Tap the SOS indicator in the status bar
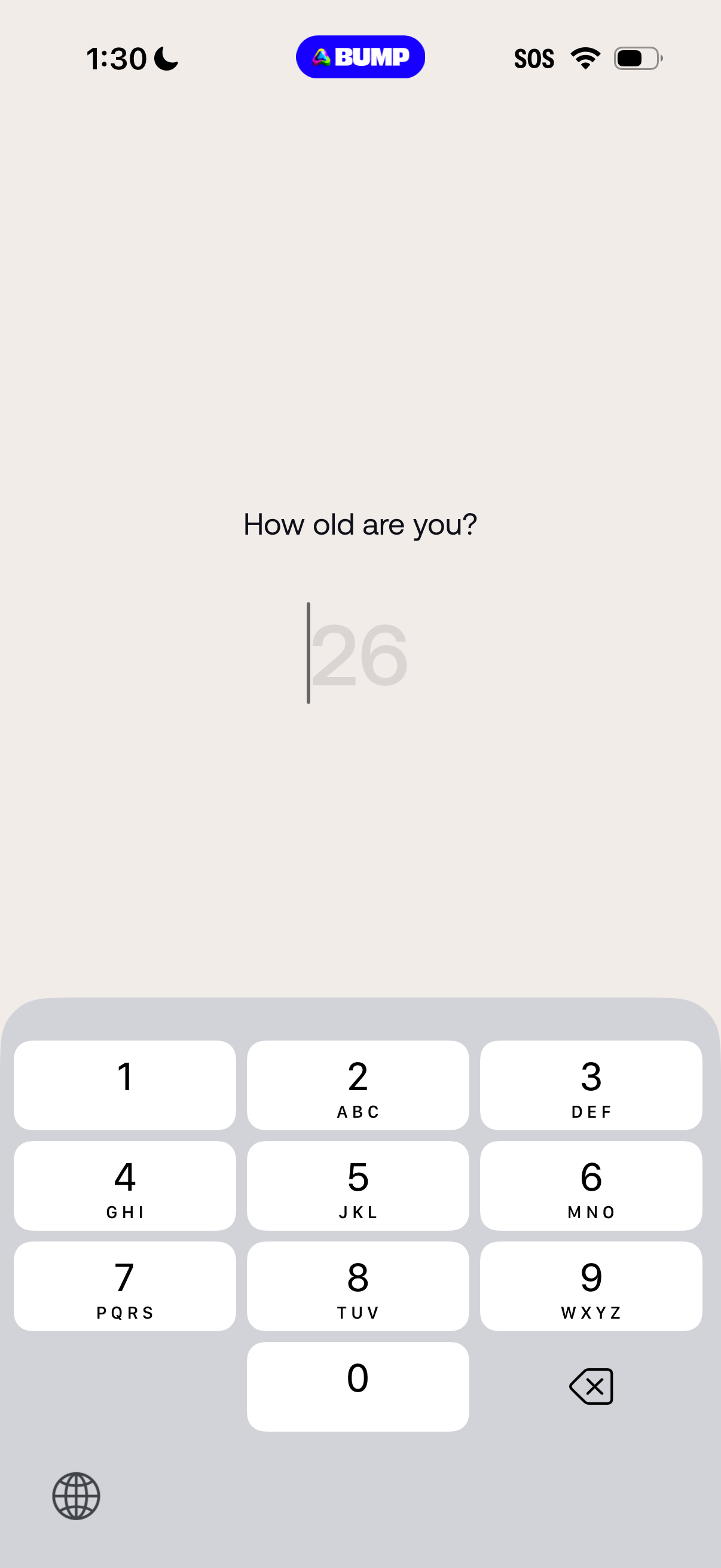The image size is (721, 1568). [x=534, y=58]
